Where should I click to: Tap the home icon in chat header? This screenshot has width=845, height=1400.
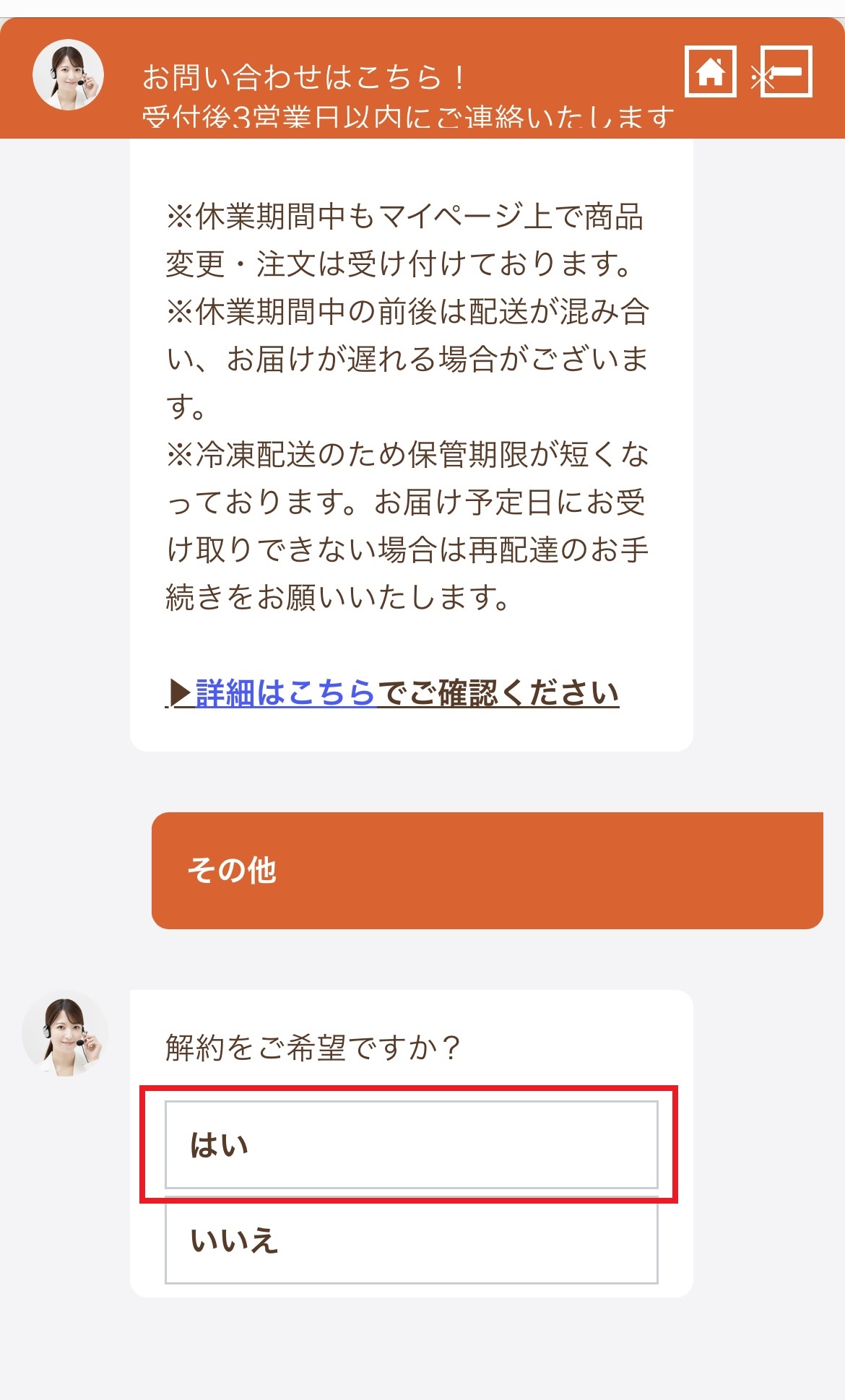[711, 71]
